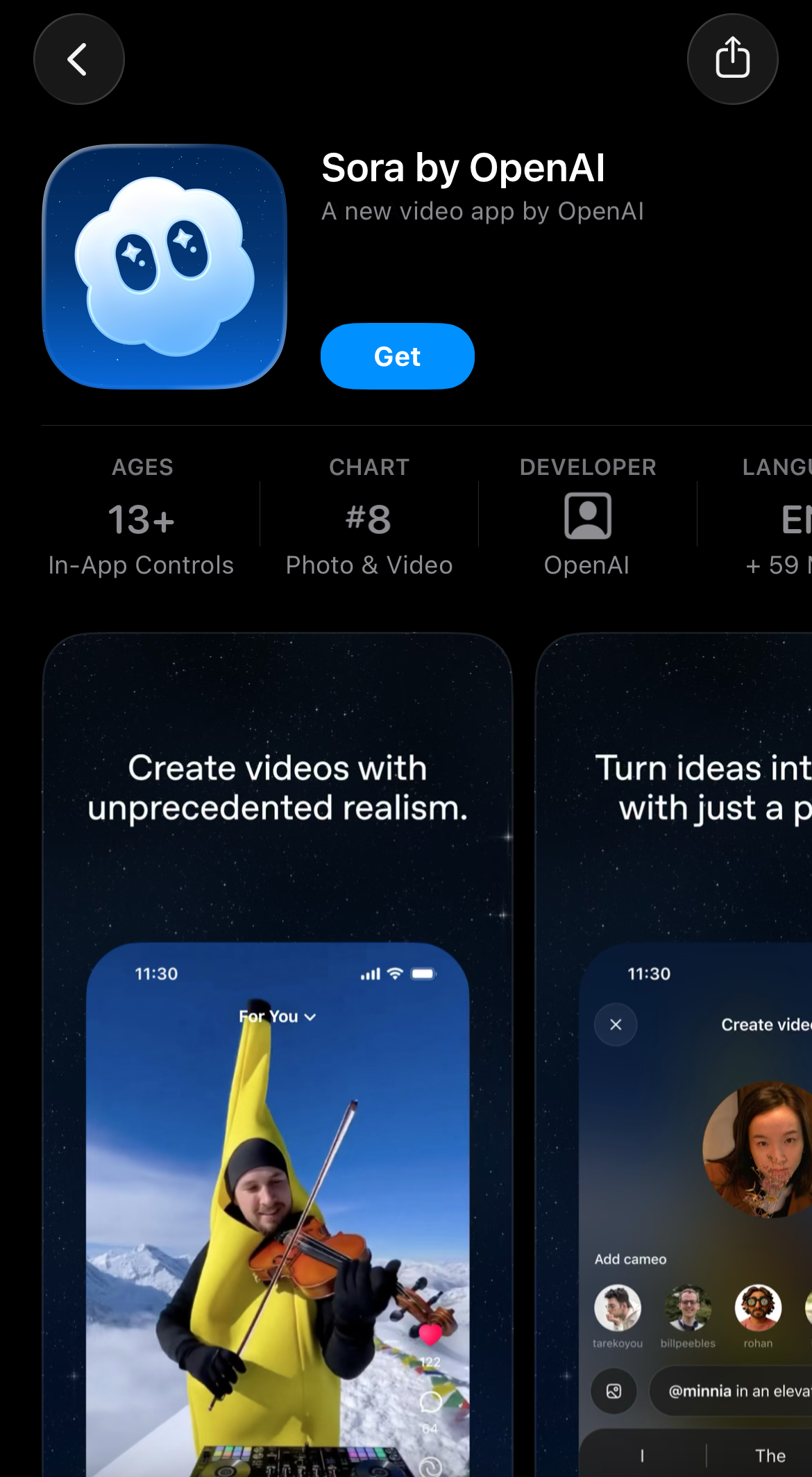Screen dimensions: 812x1477
Task: Share the Sora app listing
Action: [732, 59]
